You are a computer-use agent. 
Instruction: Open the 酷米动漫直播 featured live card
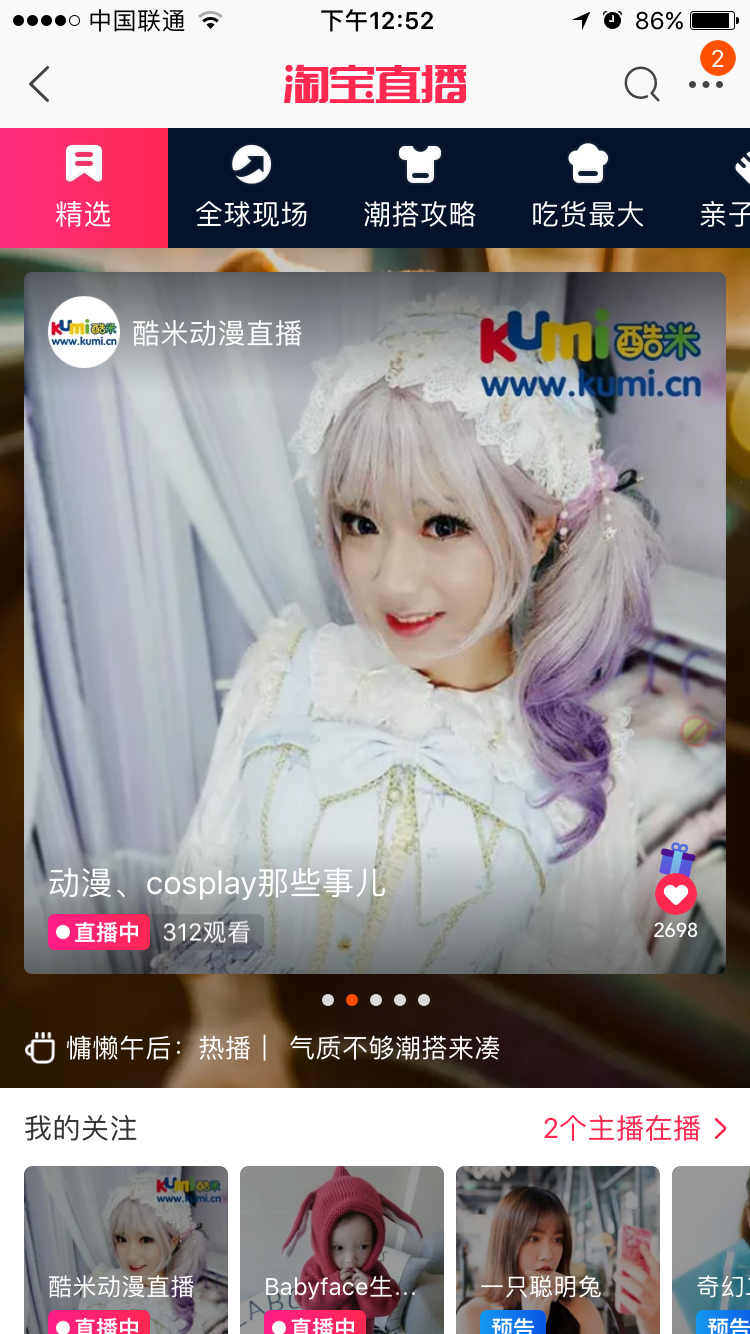point(374,622)
